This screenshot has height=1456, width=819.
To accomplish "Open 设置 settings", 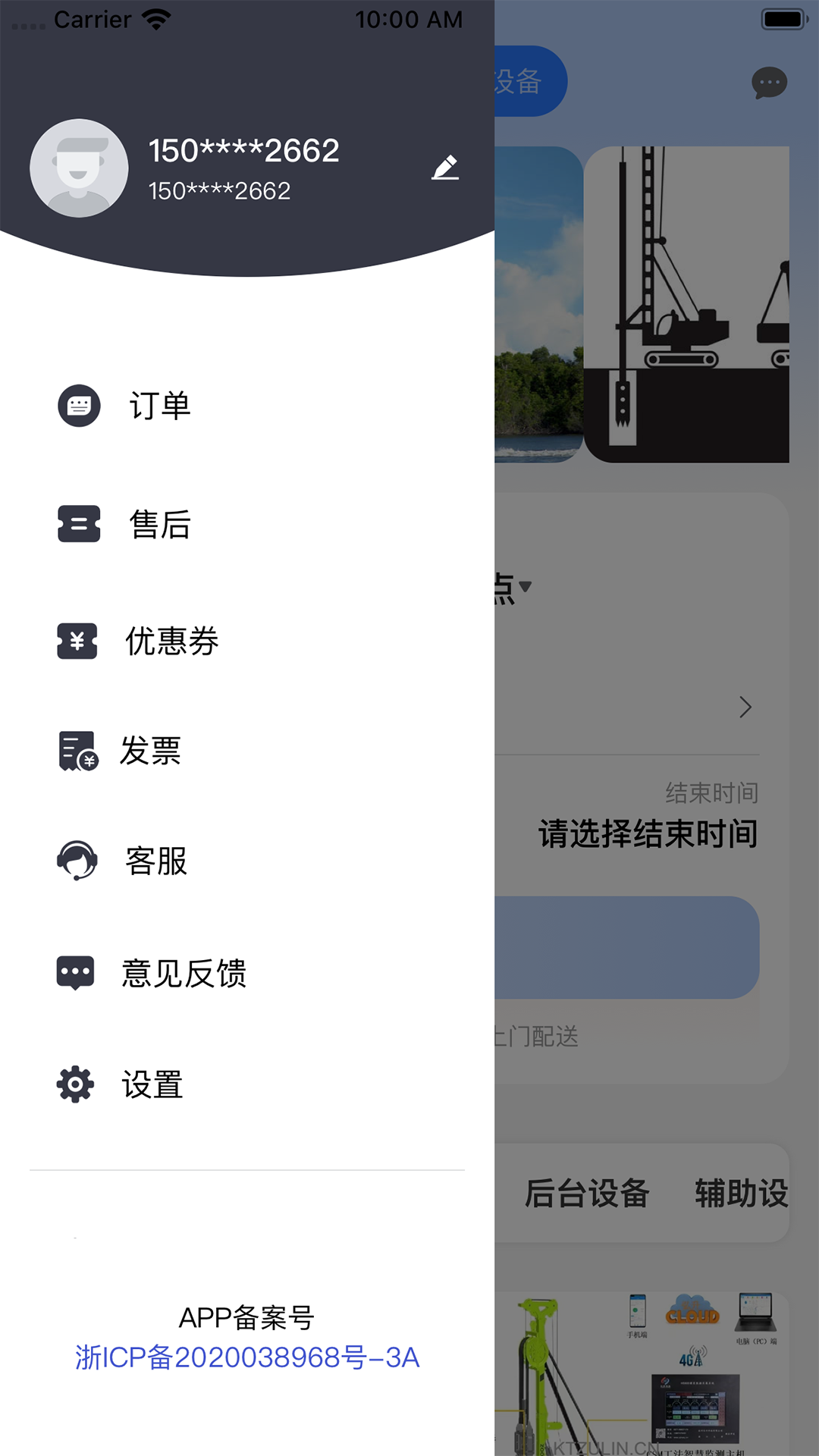I will [x=152, y=1084].
